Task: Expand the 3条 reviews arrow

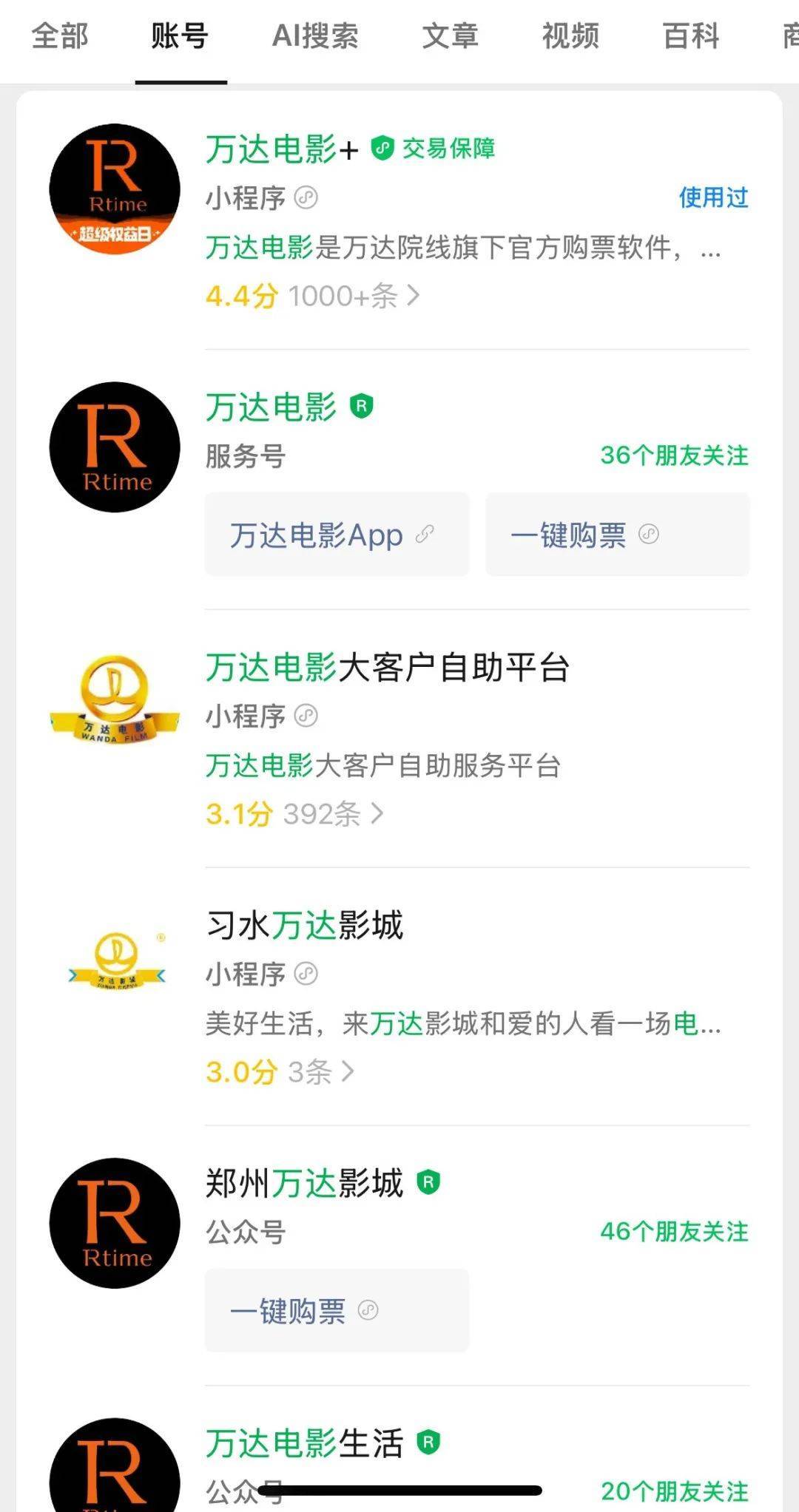Action: click(348, 1071)
